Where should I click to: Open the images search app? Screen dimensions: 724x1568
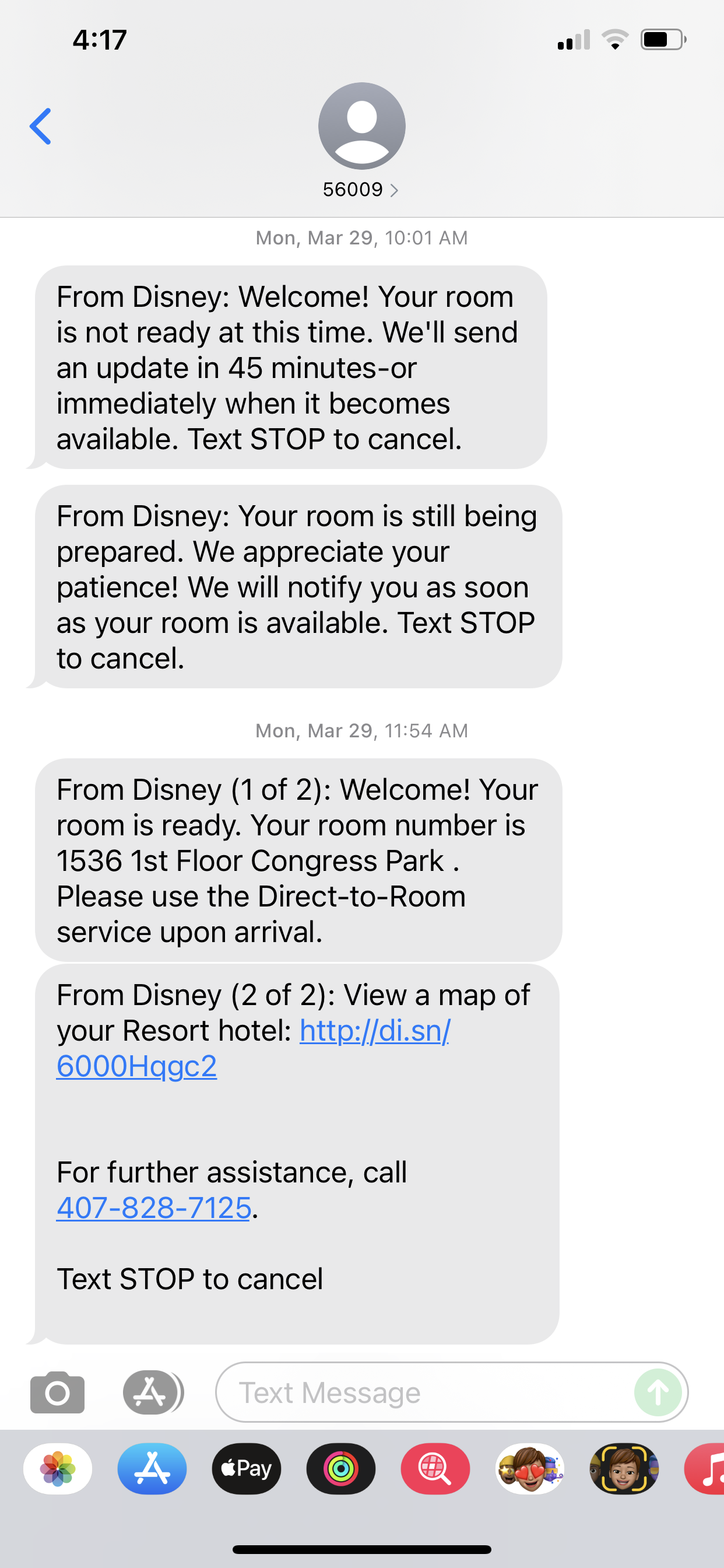pyautogui.click(x=435, y=1469)
